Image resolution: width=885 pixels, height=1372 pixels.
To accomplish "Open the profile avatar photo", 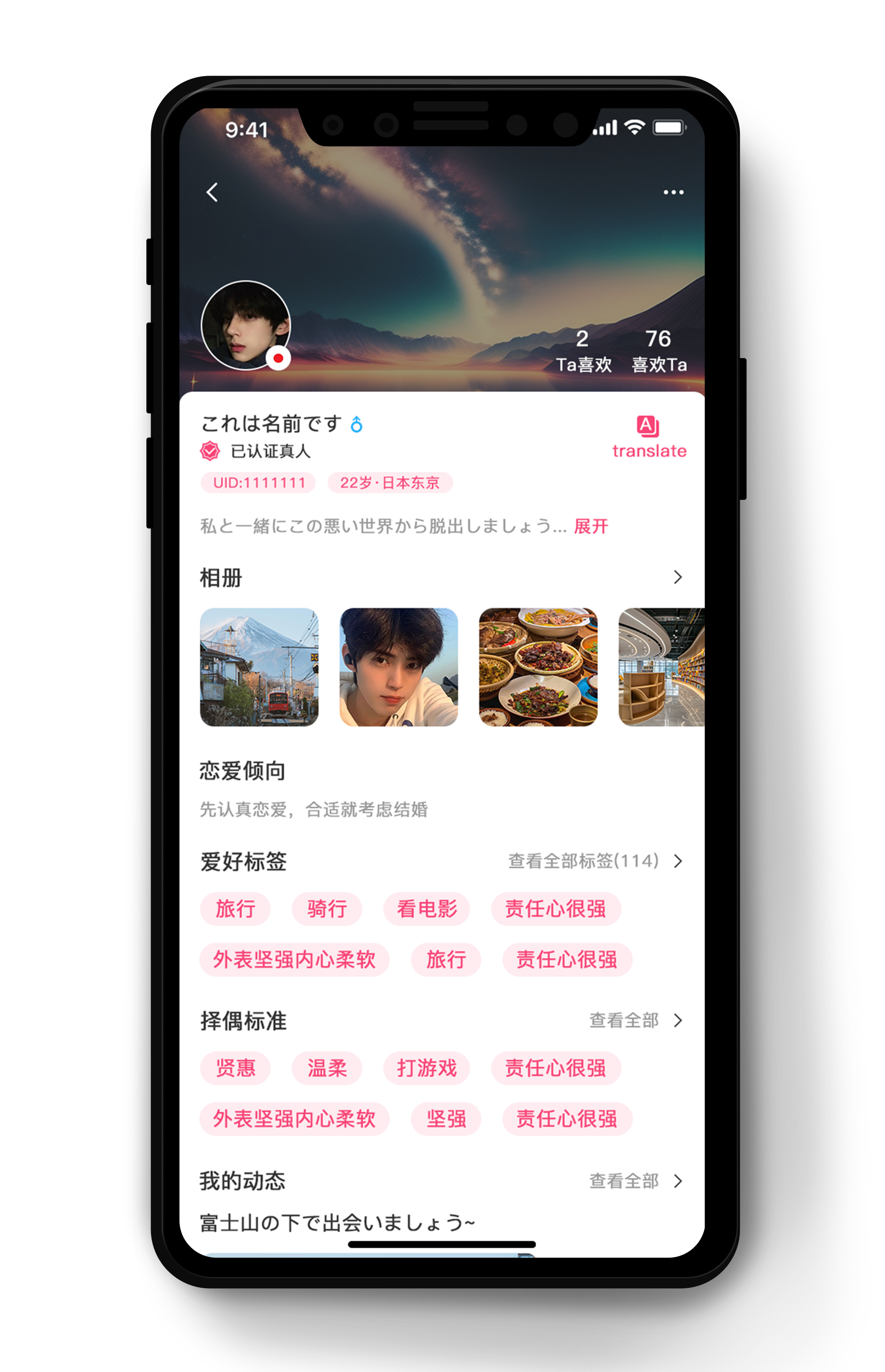I will pos(245,325).
